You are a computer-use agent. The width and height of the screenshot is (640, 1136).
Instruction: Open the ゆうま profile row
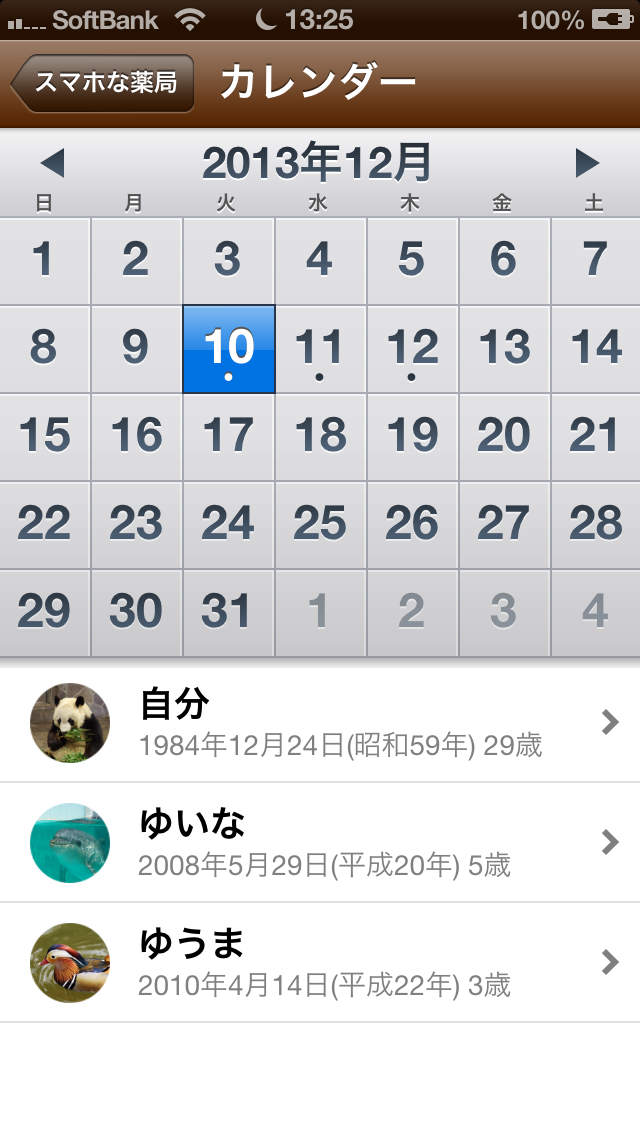coord(320,963)
